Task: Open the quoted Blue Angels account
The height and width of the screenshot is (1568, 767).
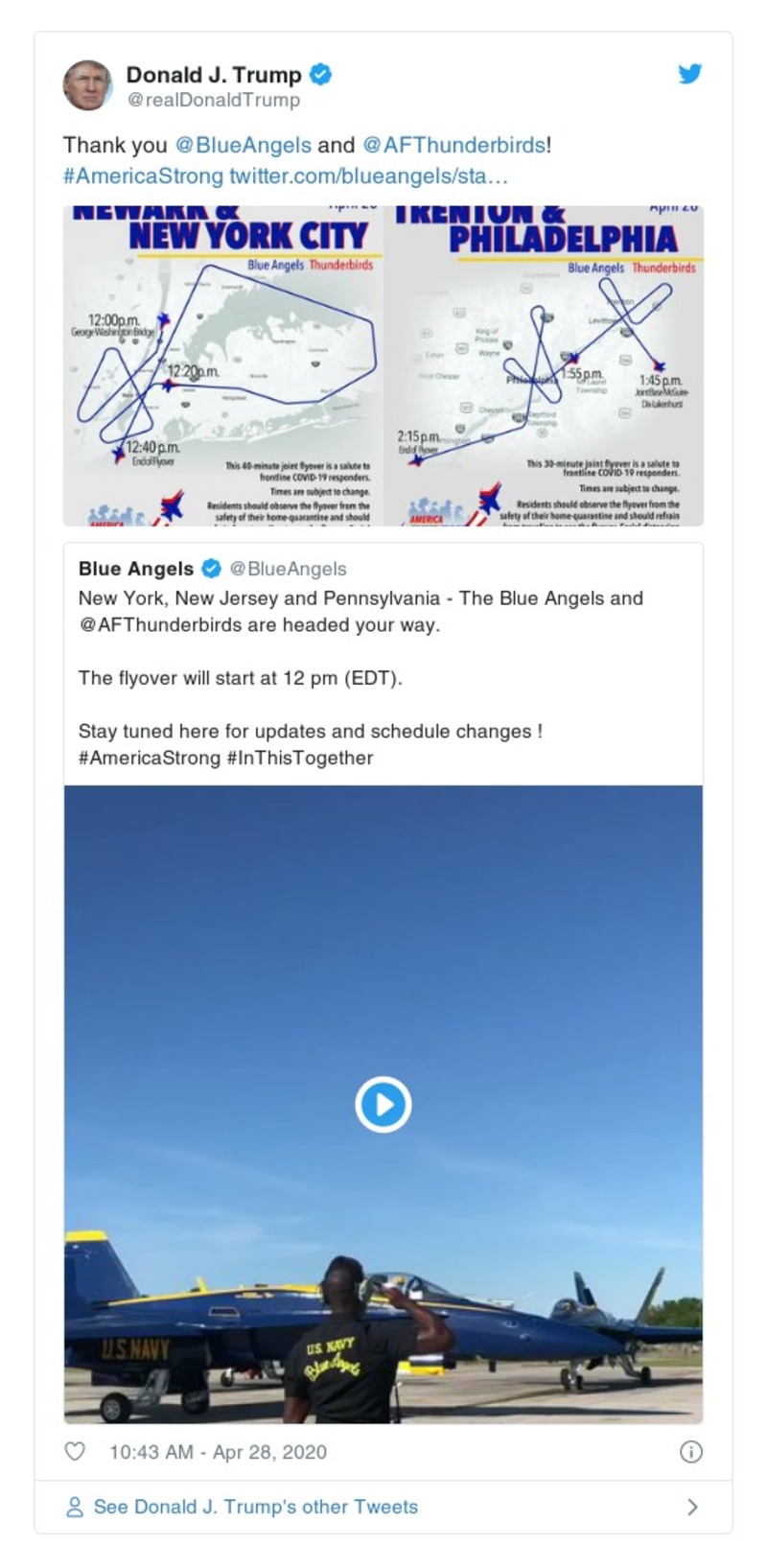Action: (x=136, y=569)
